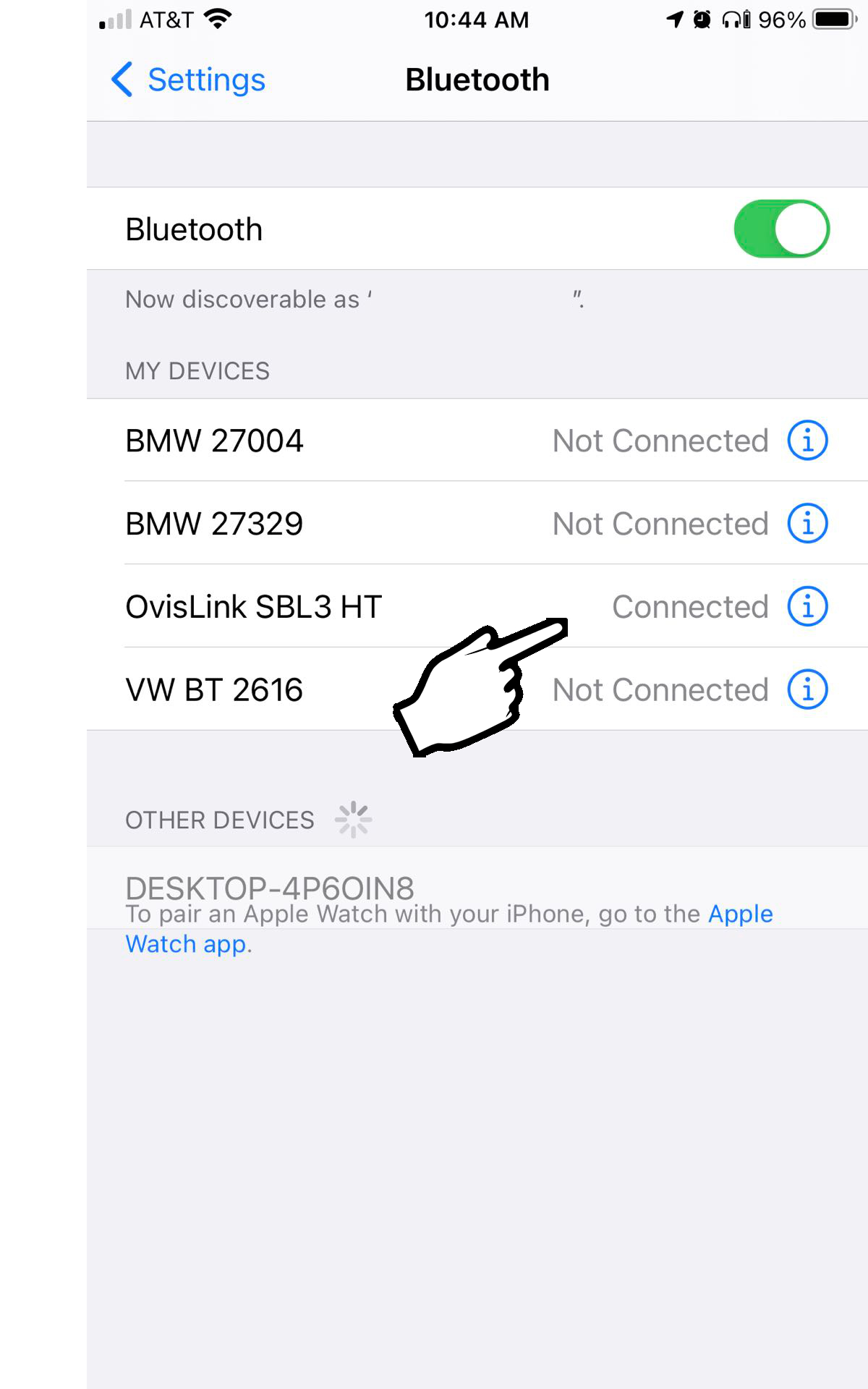Pair with DESKTOP-4P6OIN8

click(477, 888)
